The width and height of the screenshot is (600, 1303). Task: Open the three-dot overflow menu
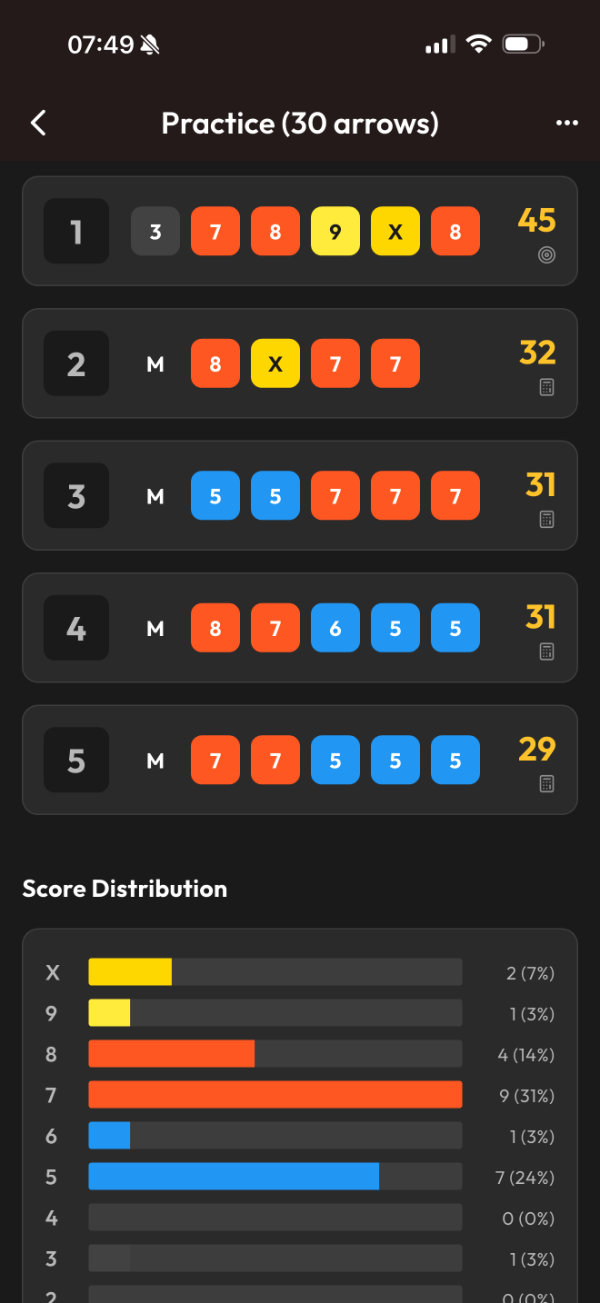pyautogui.click(x=567, y=123)
